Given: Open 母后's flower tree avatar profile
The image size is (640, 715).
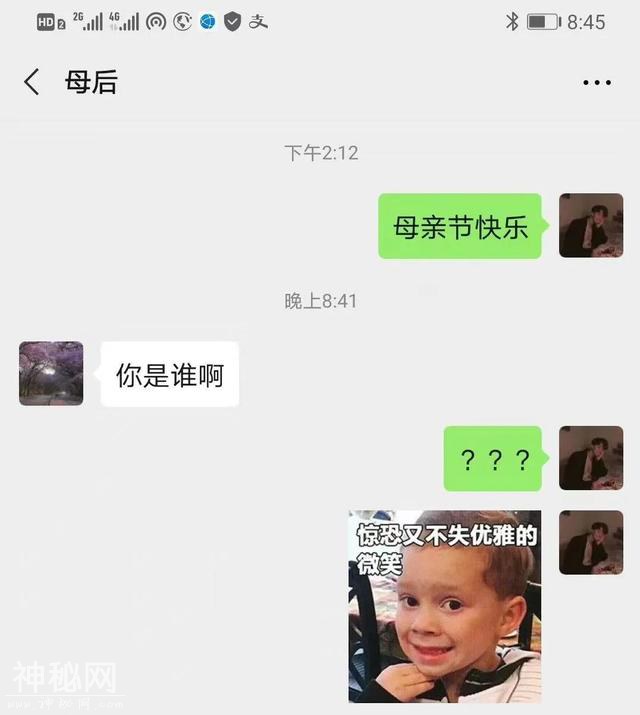Looking at the screenshot, I should (x=51, y=373).
